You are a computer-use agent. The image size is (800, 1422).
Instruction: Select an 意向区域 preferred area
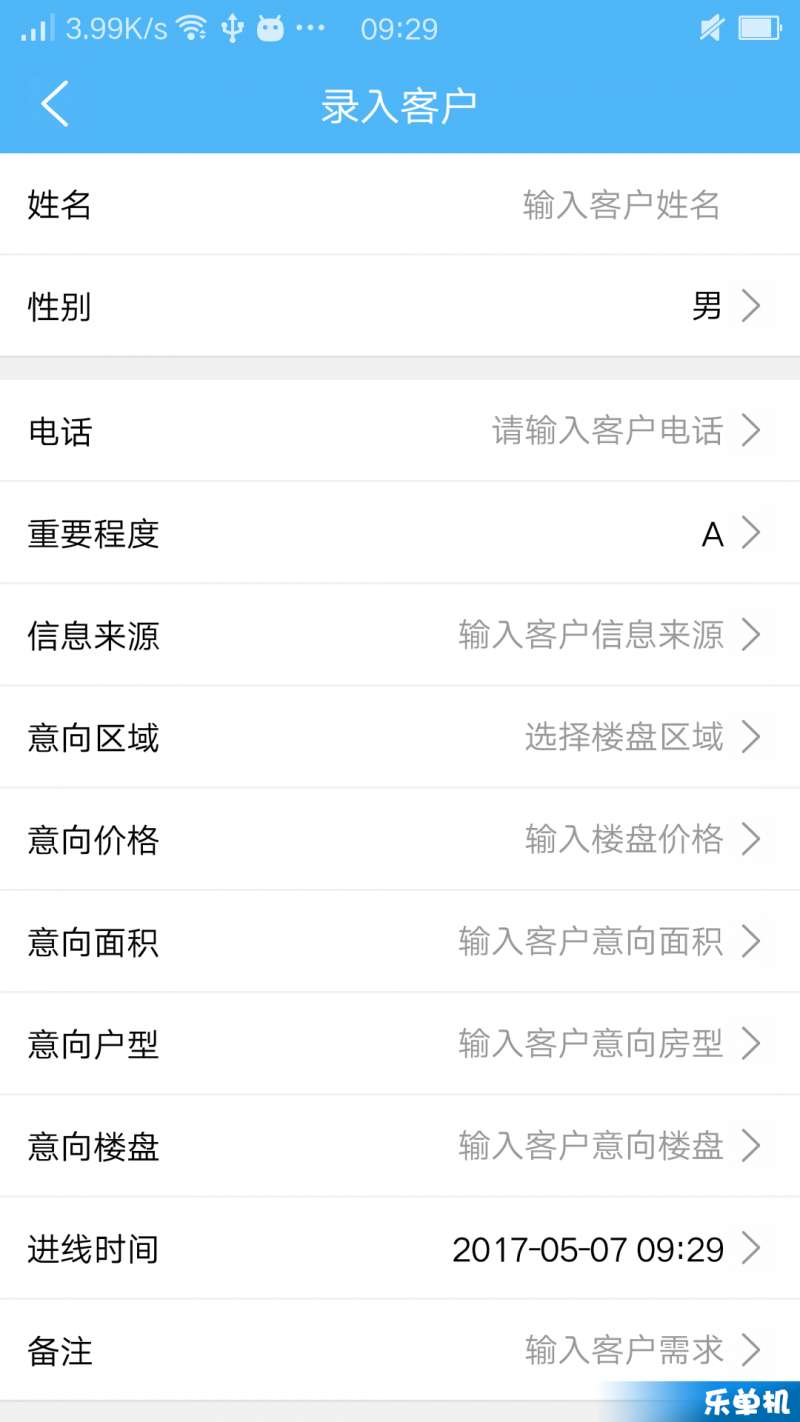pyautogui.click(x=400, y=738)
